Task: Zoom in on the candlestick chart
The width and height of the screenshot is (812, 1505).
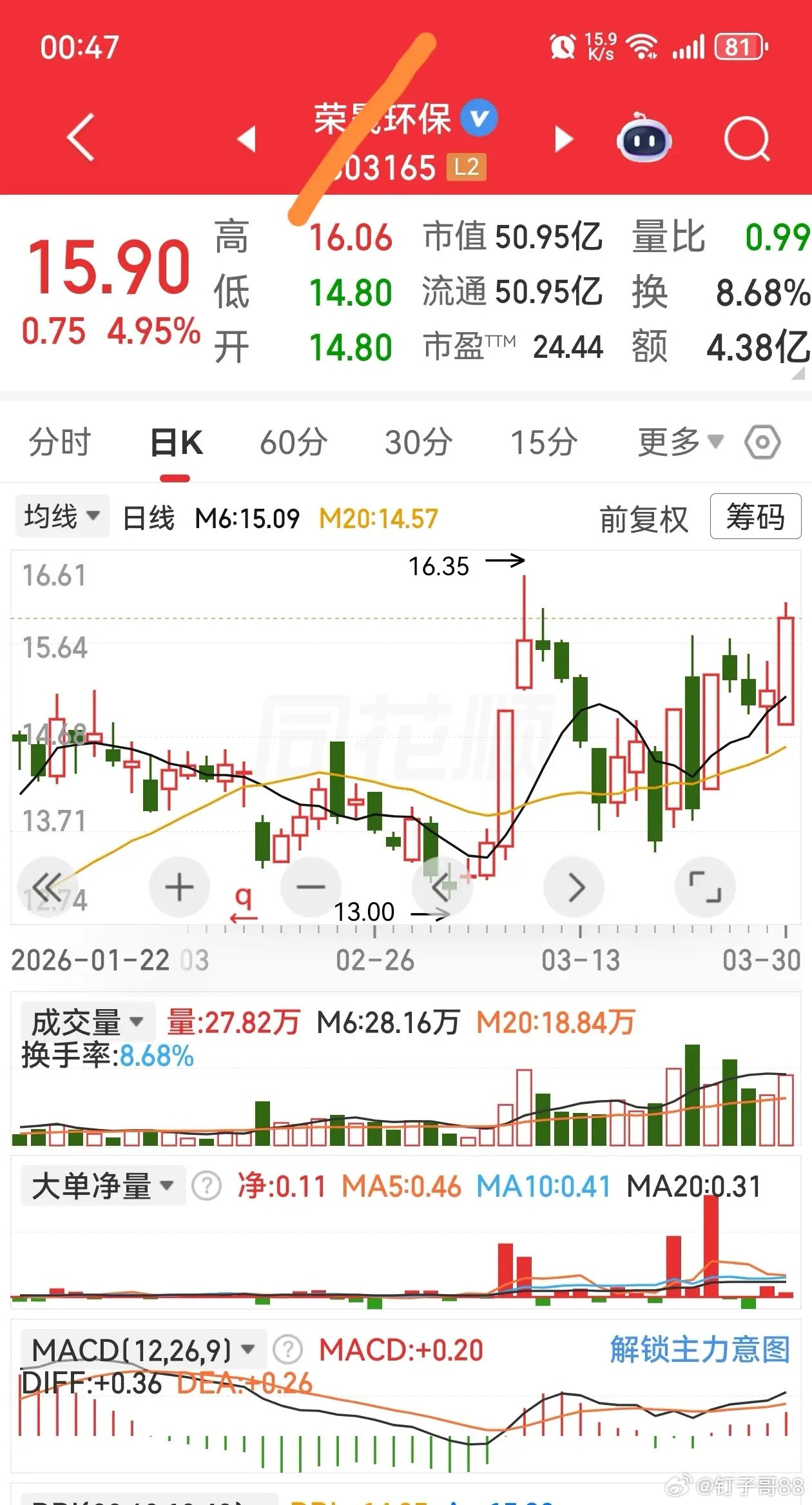Action: tap(179, 887)
